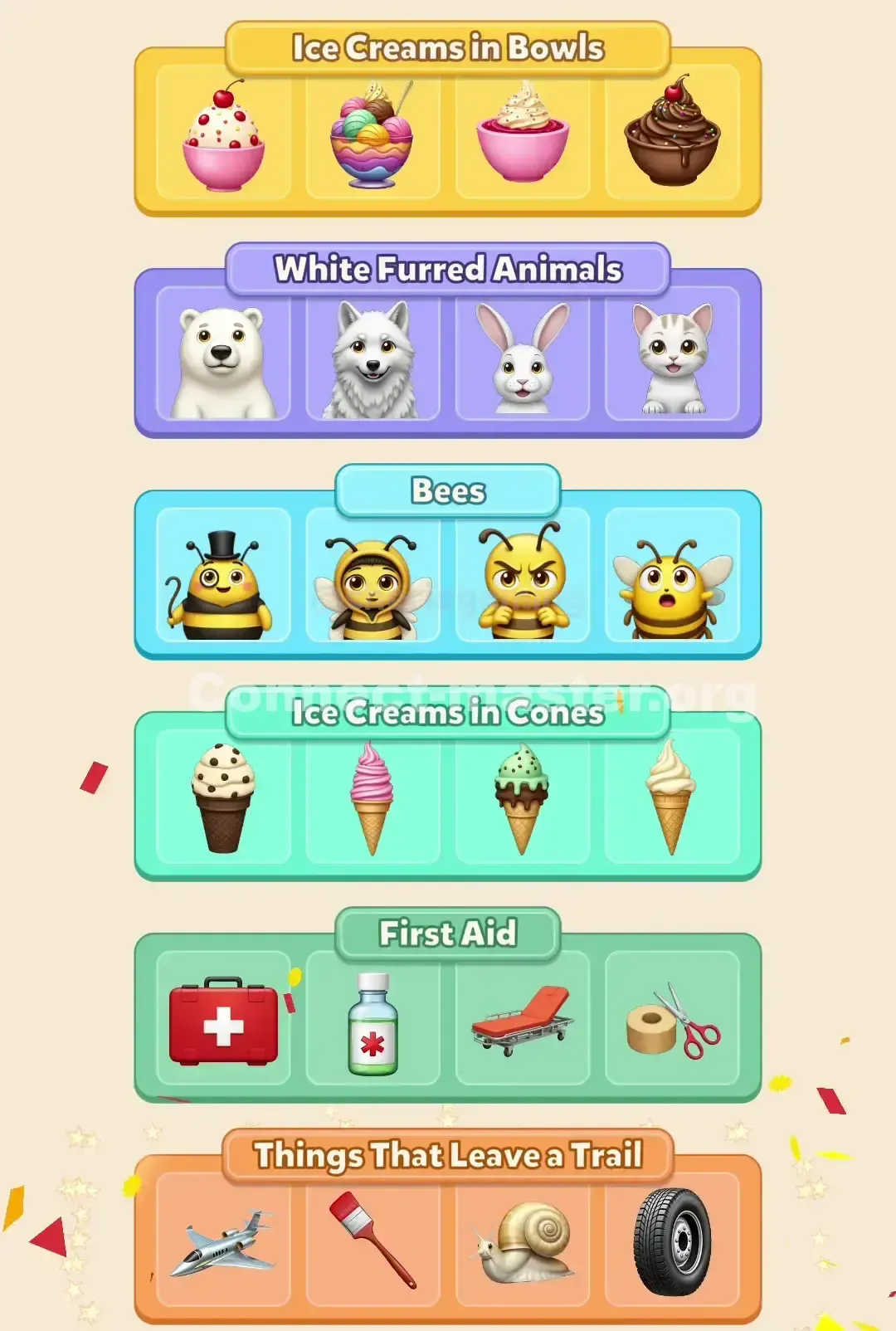The width and height of the screenshot is (896, 1331).
Task: Click the Bees category banner
Action: coord(447,491)
